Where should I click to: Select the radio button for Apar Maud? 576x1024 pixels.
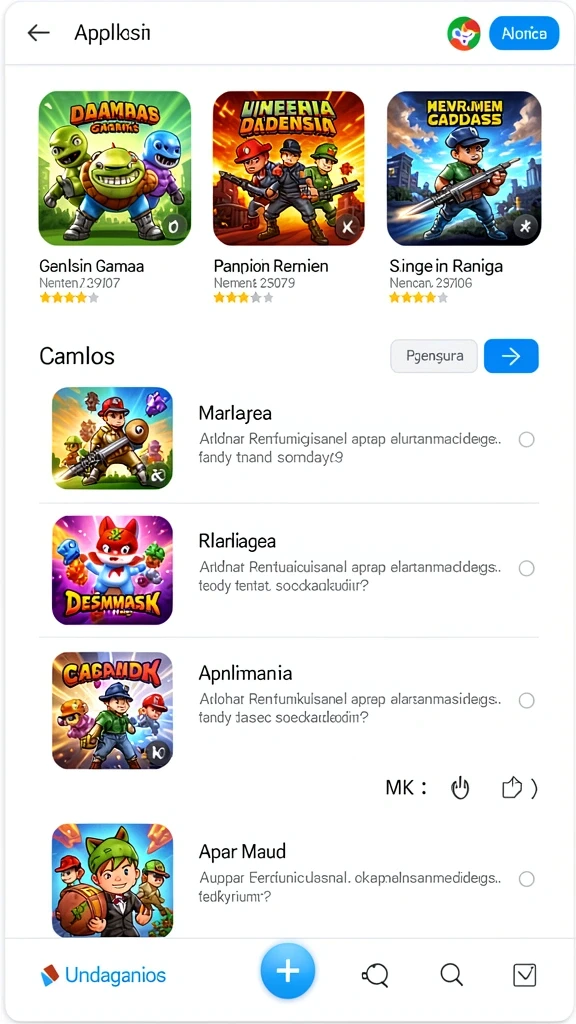pyautogui.click(x=526, y=878)
